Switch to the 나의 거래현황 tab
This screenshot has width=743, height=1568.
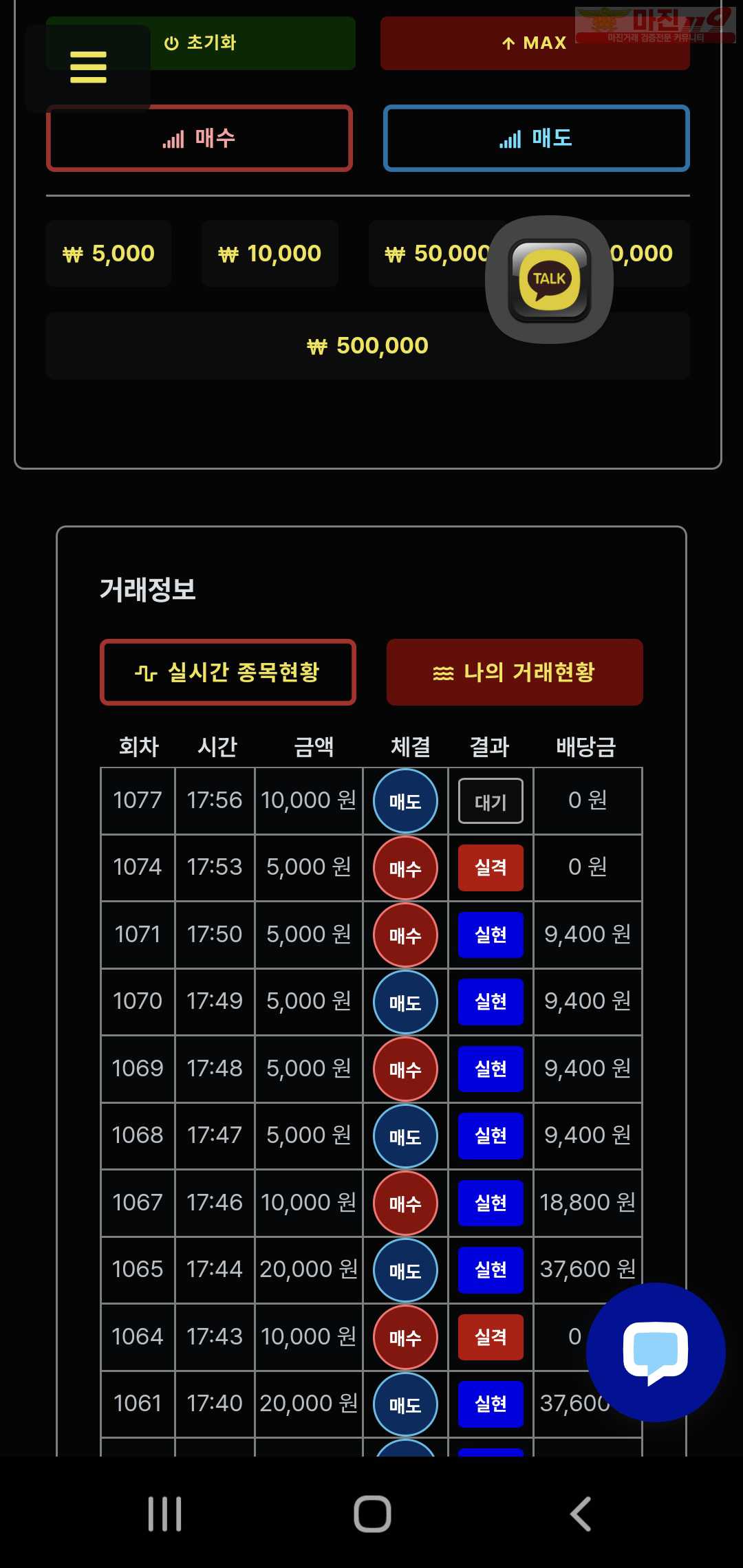515,673
